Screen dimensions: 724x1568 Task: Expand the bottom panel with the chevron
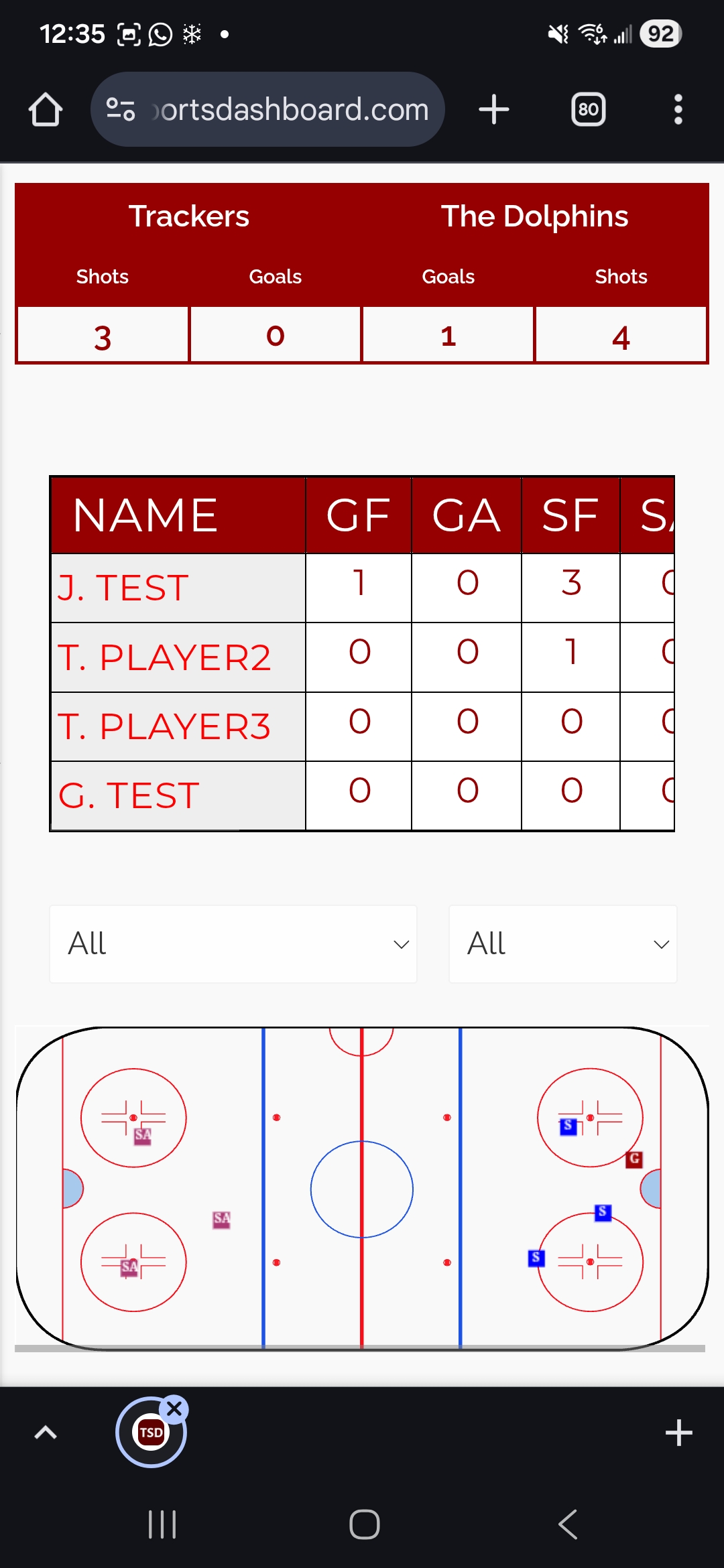[45, 1431]
